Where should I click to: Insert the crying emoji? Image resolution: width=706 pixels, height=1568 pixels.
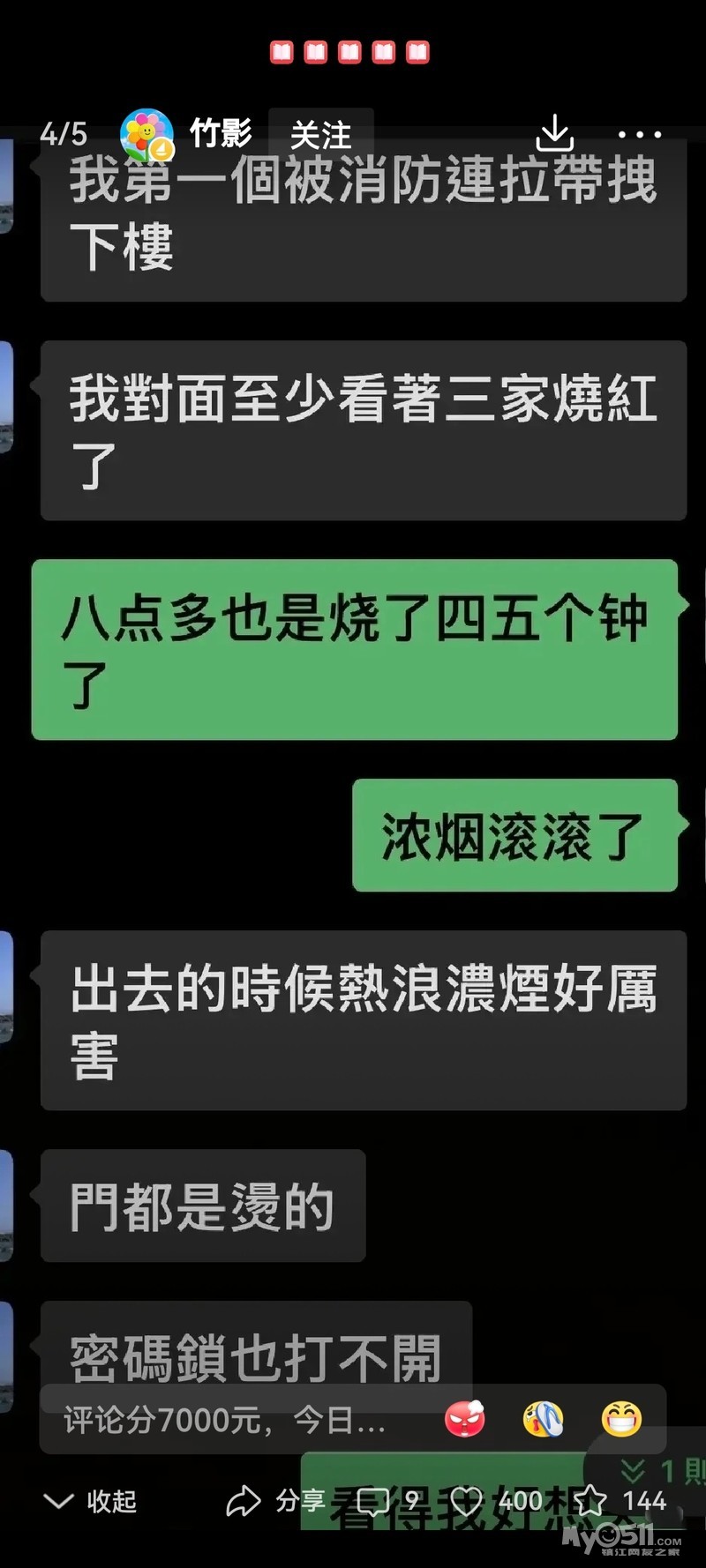[x=544, y=1420]
